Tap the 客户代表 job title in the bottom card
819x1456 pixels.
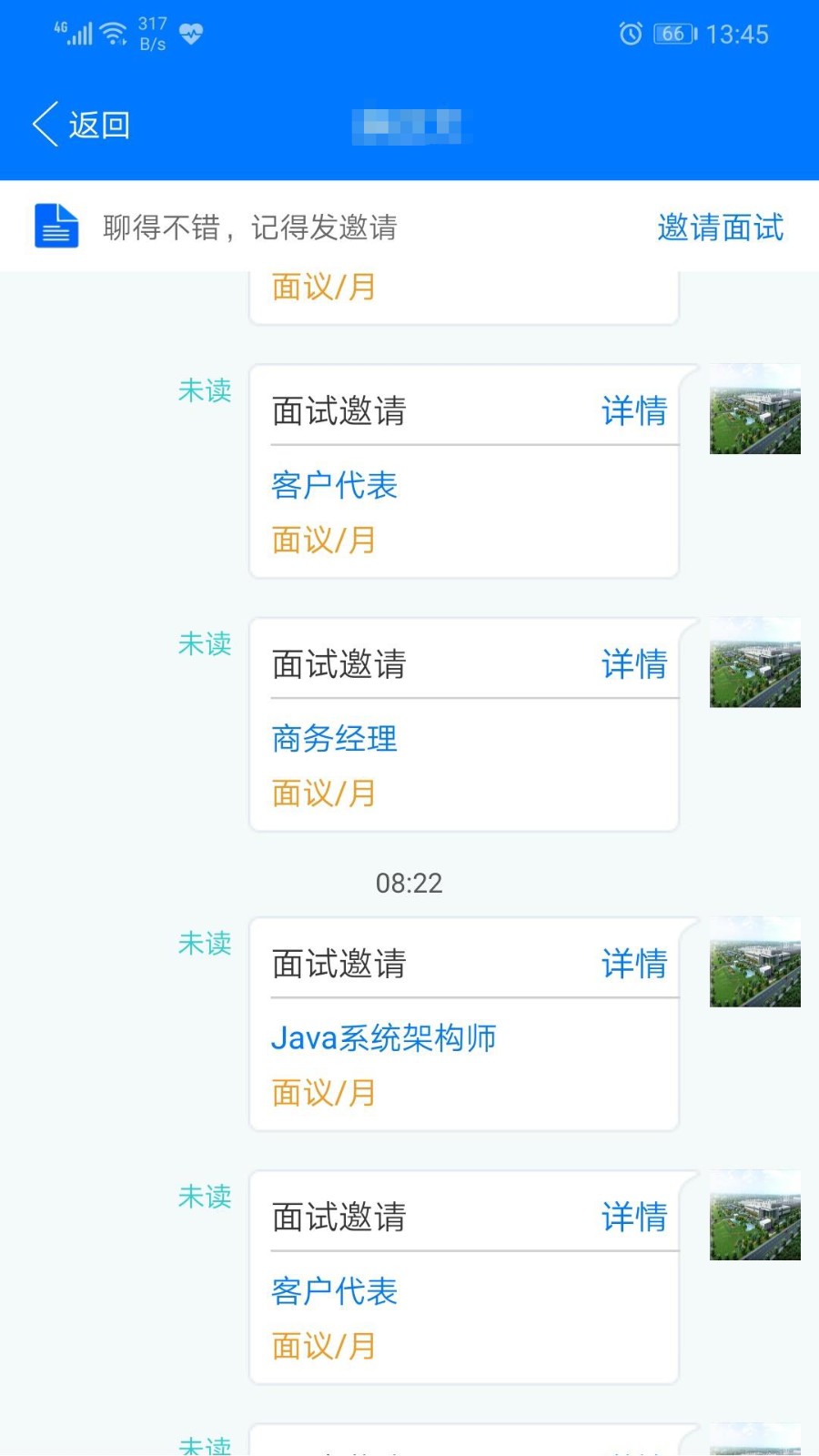pyautogui.click(x=334, y=1291)
